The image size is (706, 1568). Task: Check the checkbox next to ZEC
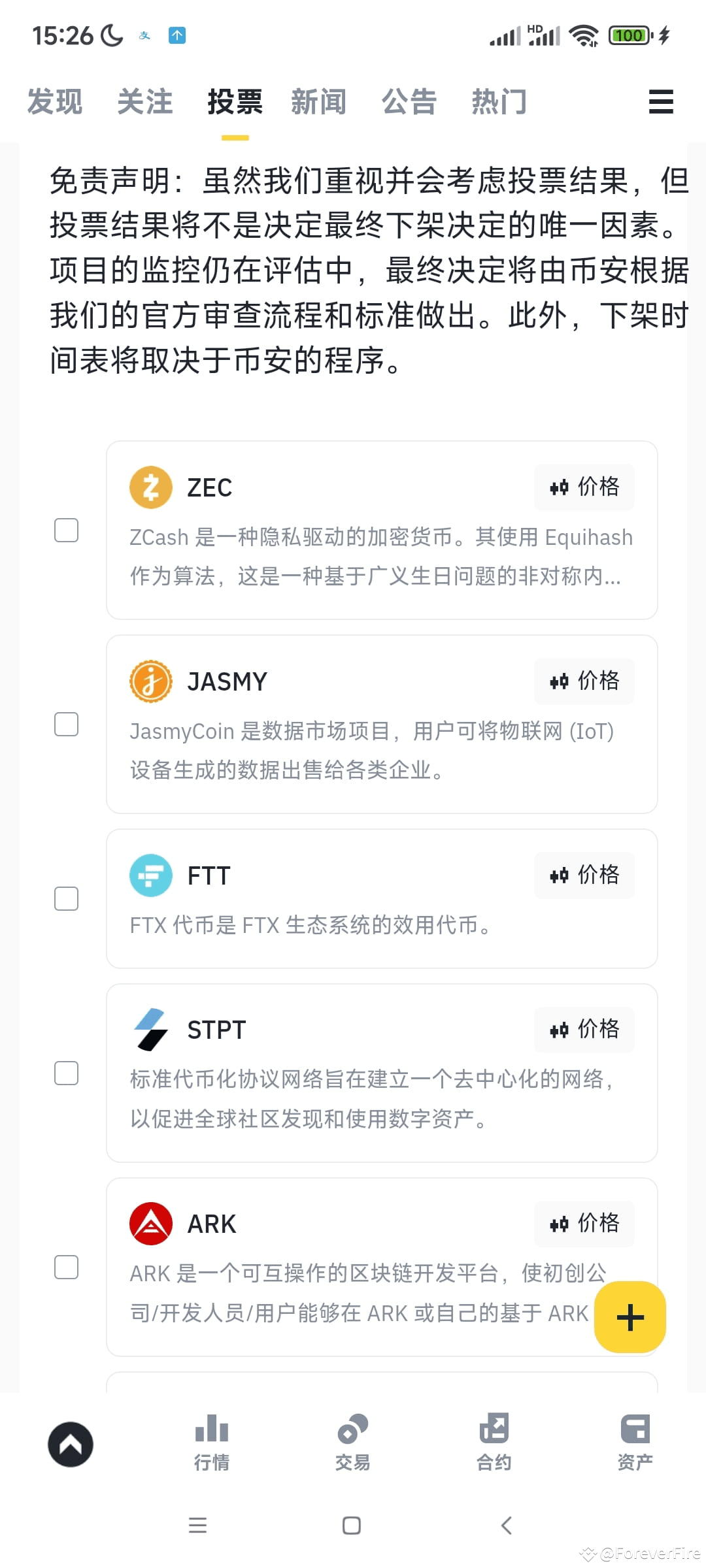click(x=66, y=531)
